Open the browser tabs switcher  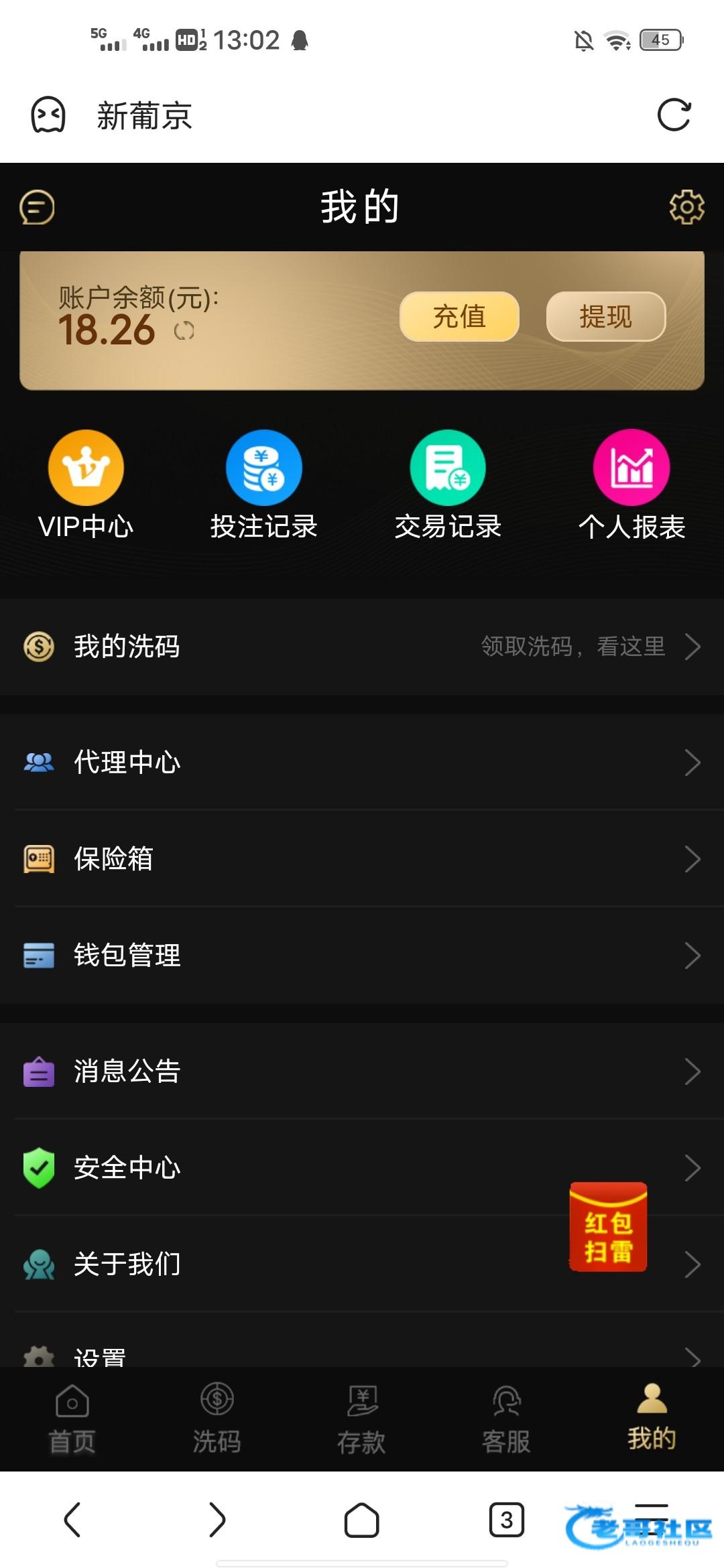[506, 1520]
